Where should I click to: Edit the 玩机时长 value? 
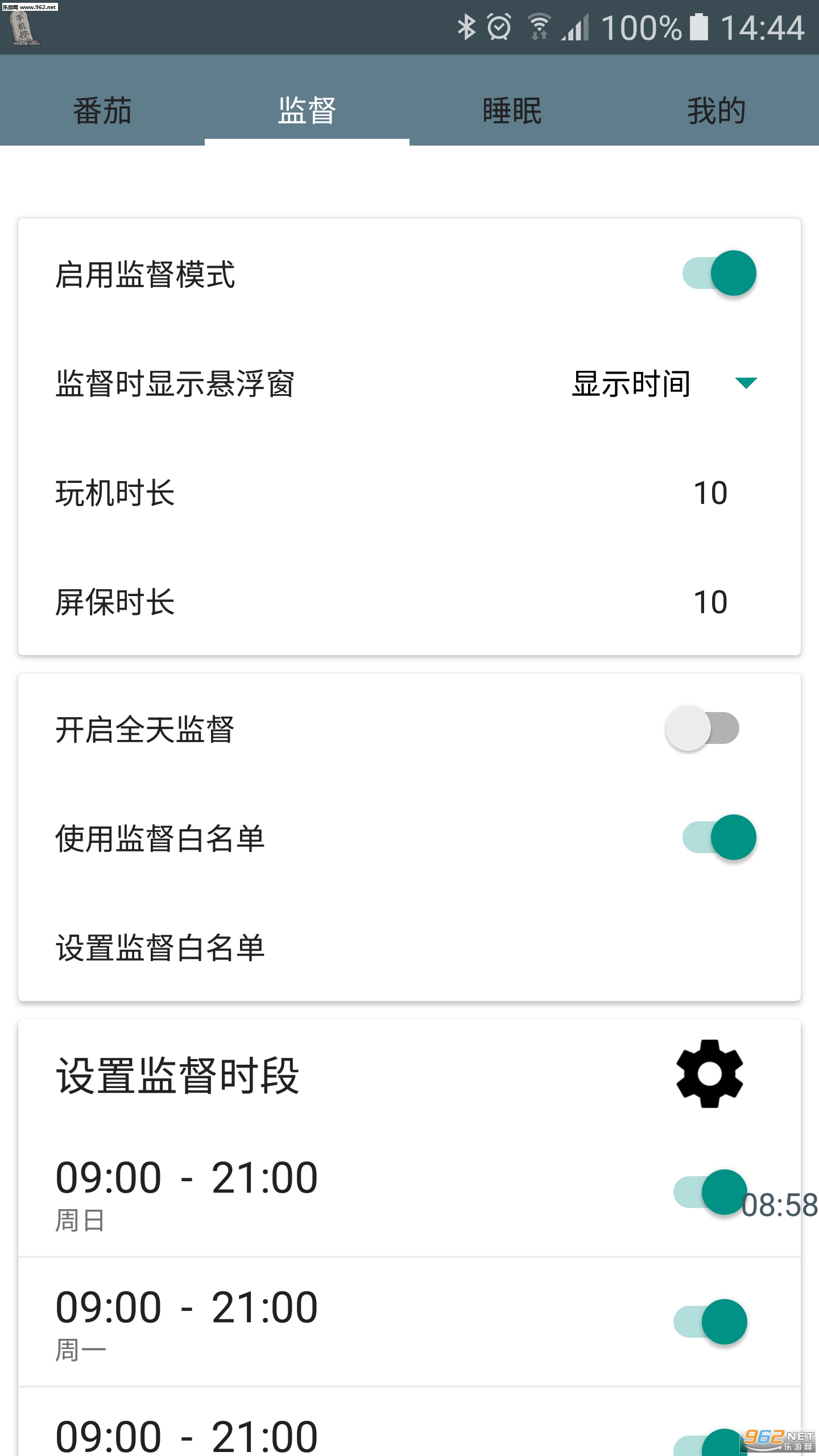pyautogui.click(x=710, y=493)
